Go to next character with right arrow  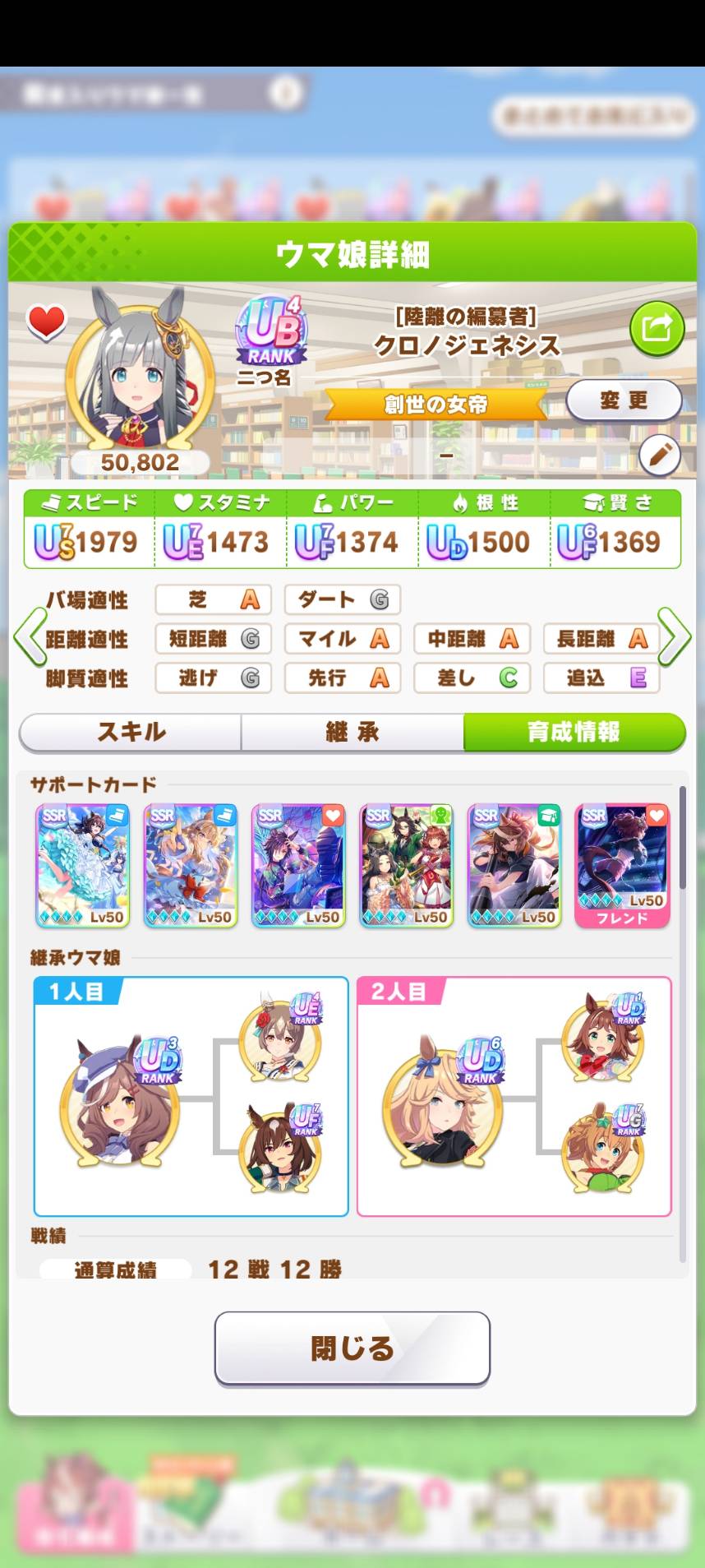point(674,636)
